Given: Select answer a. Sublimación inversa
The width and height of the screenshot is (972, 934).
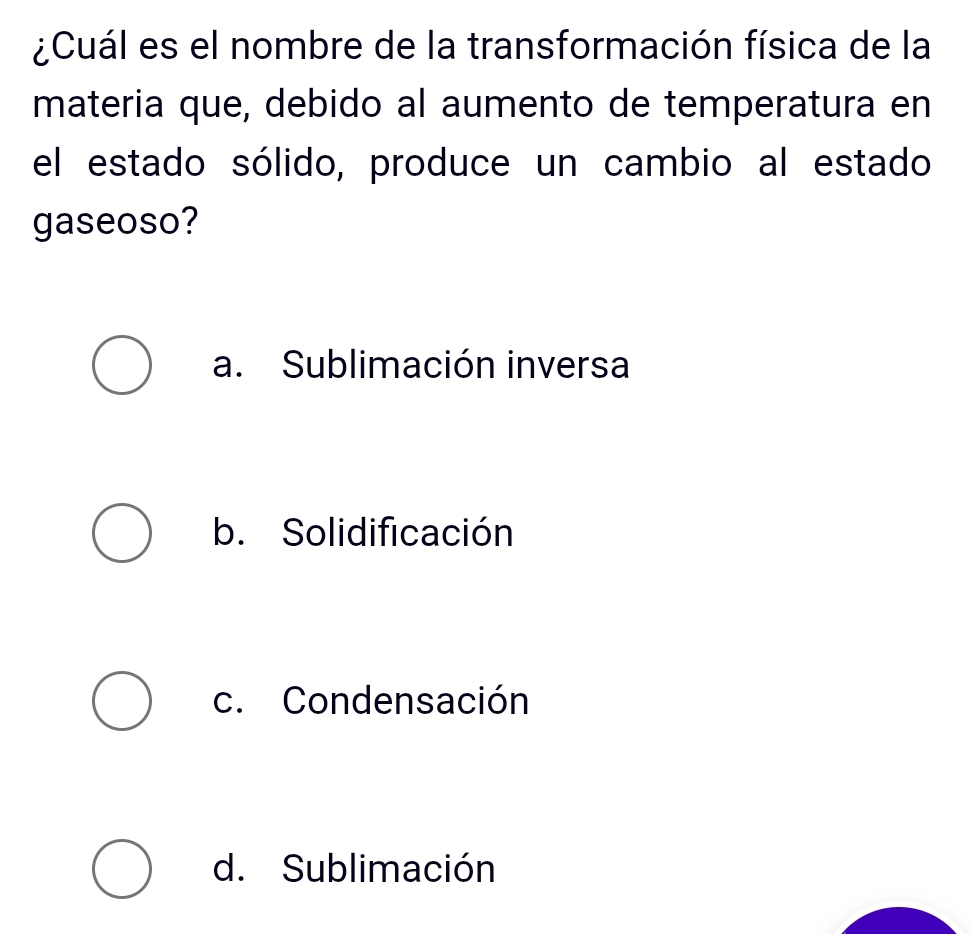Looking at the screenshot, I should click(124, 366).
